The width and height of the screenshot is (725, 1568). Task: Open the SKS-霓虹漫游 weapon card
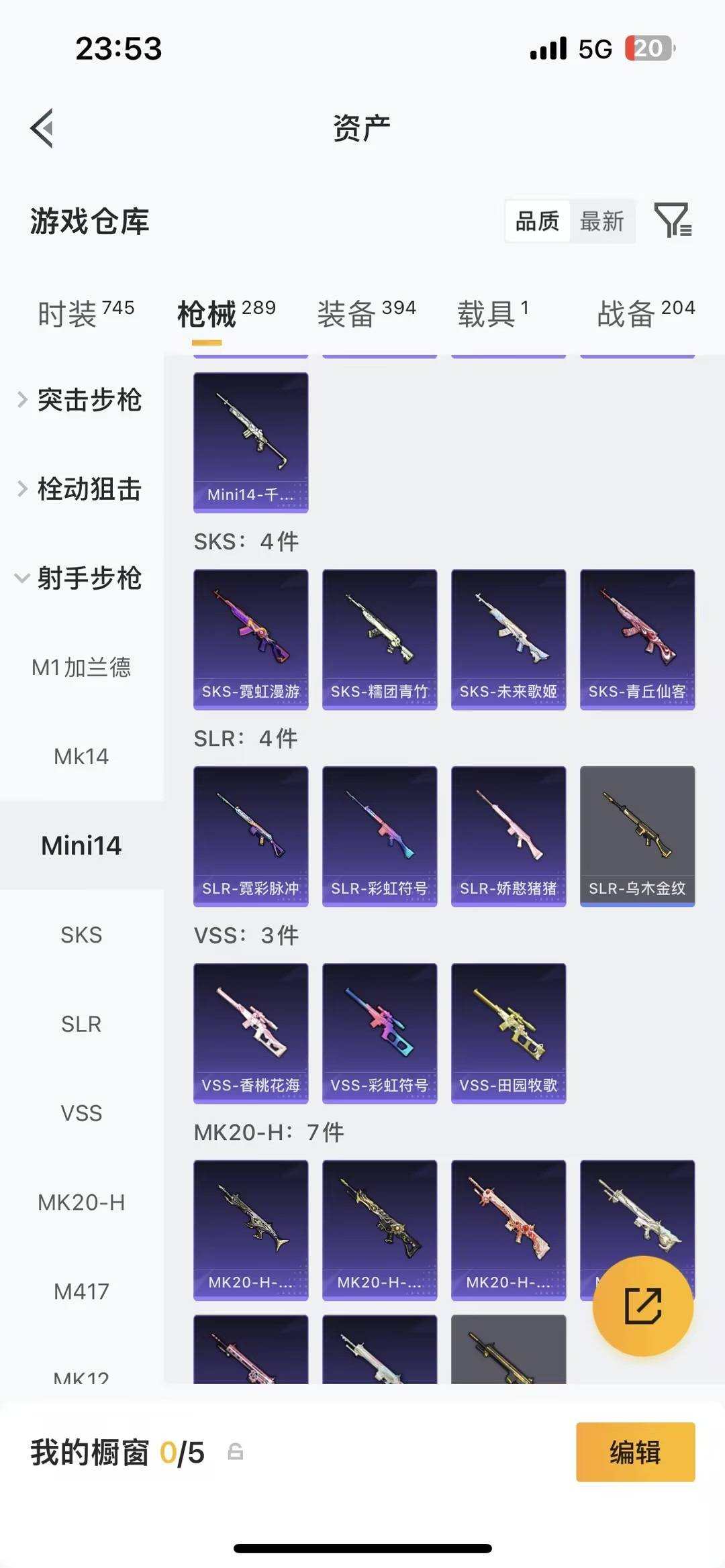click(x=250, y=637)
